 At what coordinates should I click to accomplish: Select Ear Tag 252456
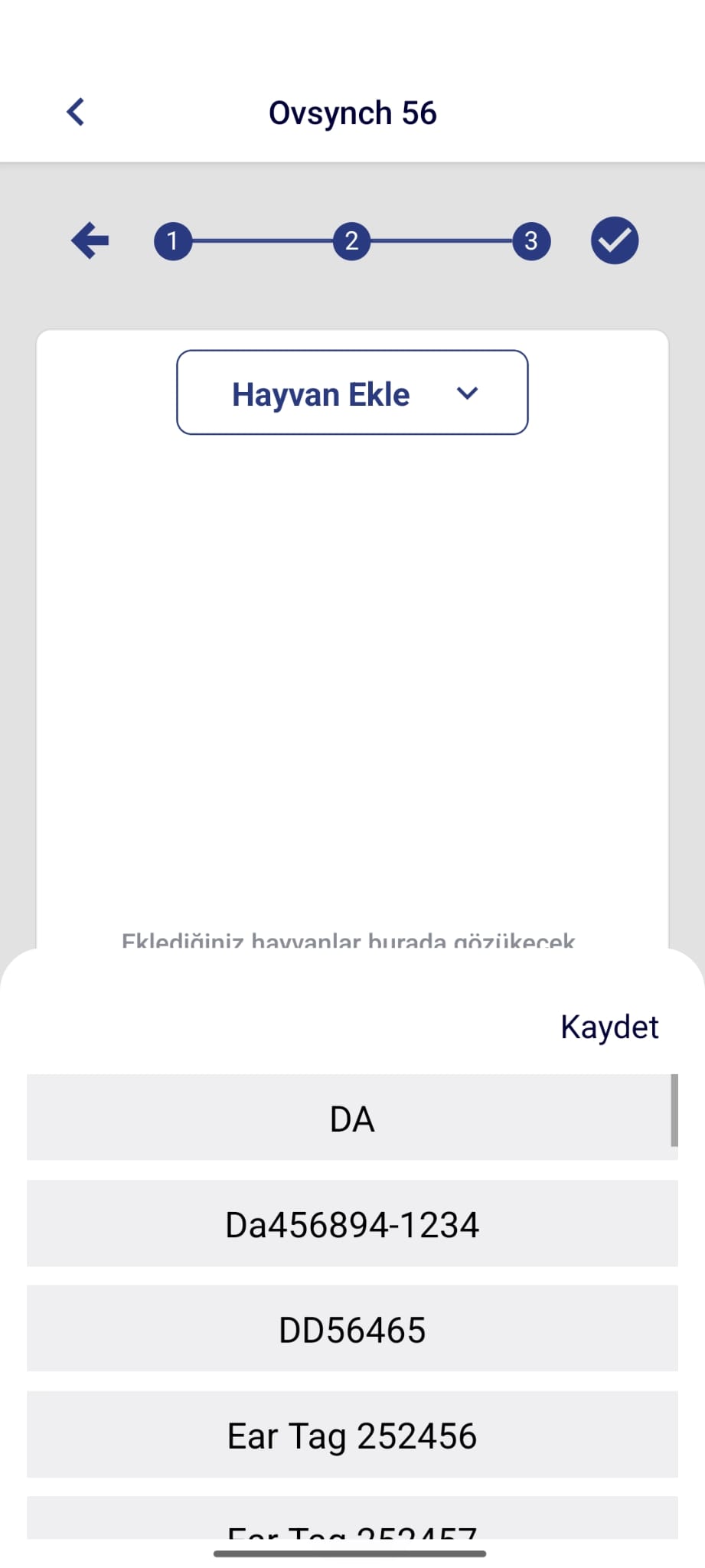352,1435
